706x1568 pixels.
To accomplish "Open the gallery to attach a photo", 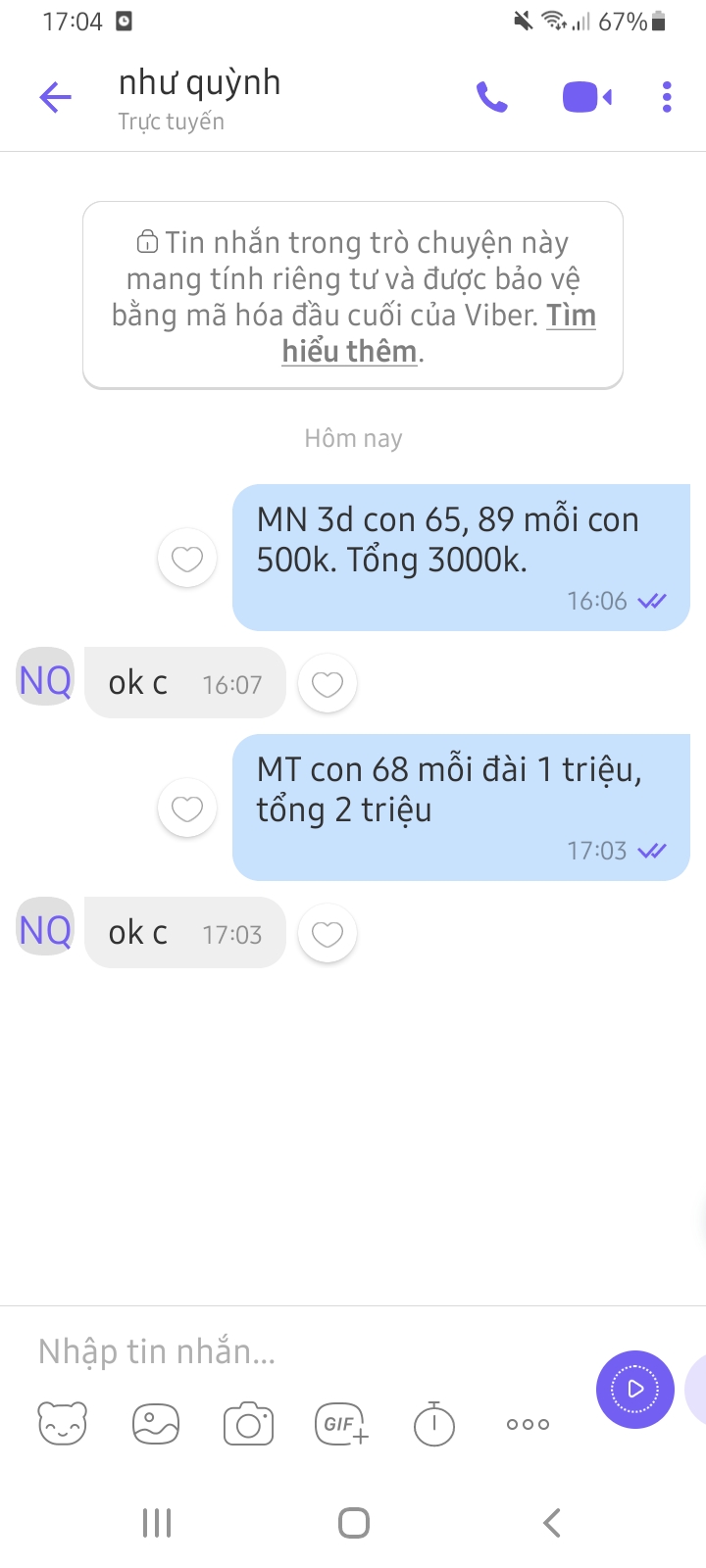I will [156, 1424].
